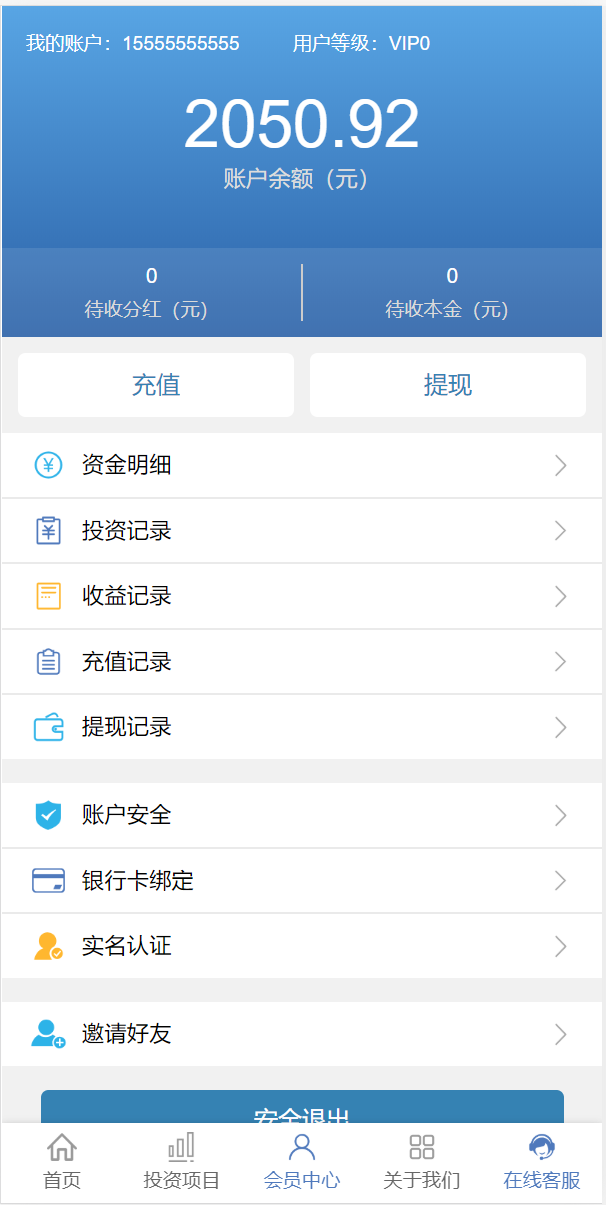Open 提现记录 withdrawal history
The width and height of the screenshot is (606, 1205).
pos(302,727)
